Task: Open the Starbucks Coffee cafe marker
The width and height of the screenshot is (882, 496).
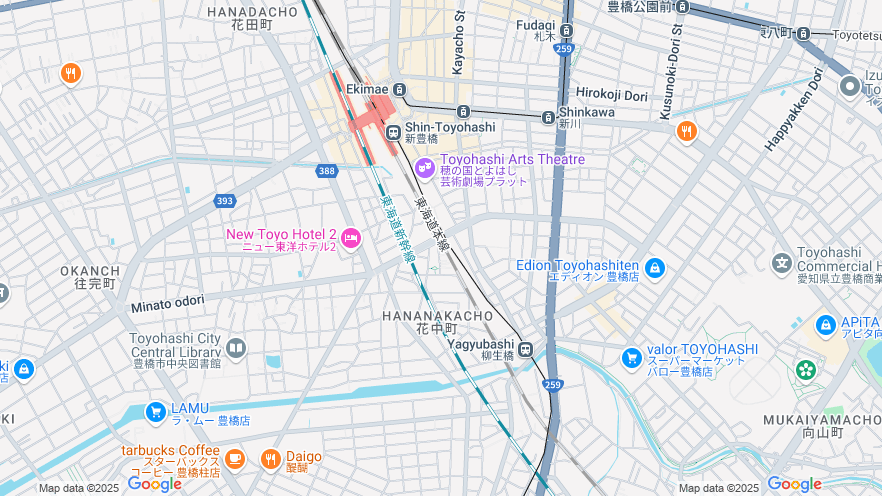Action: tap(235, 459)
